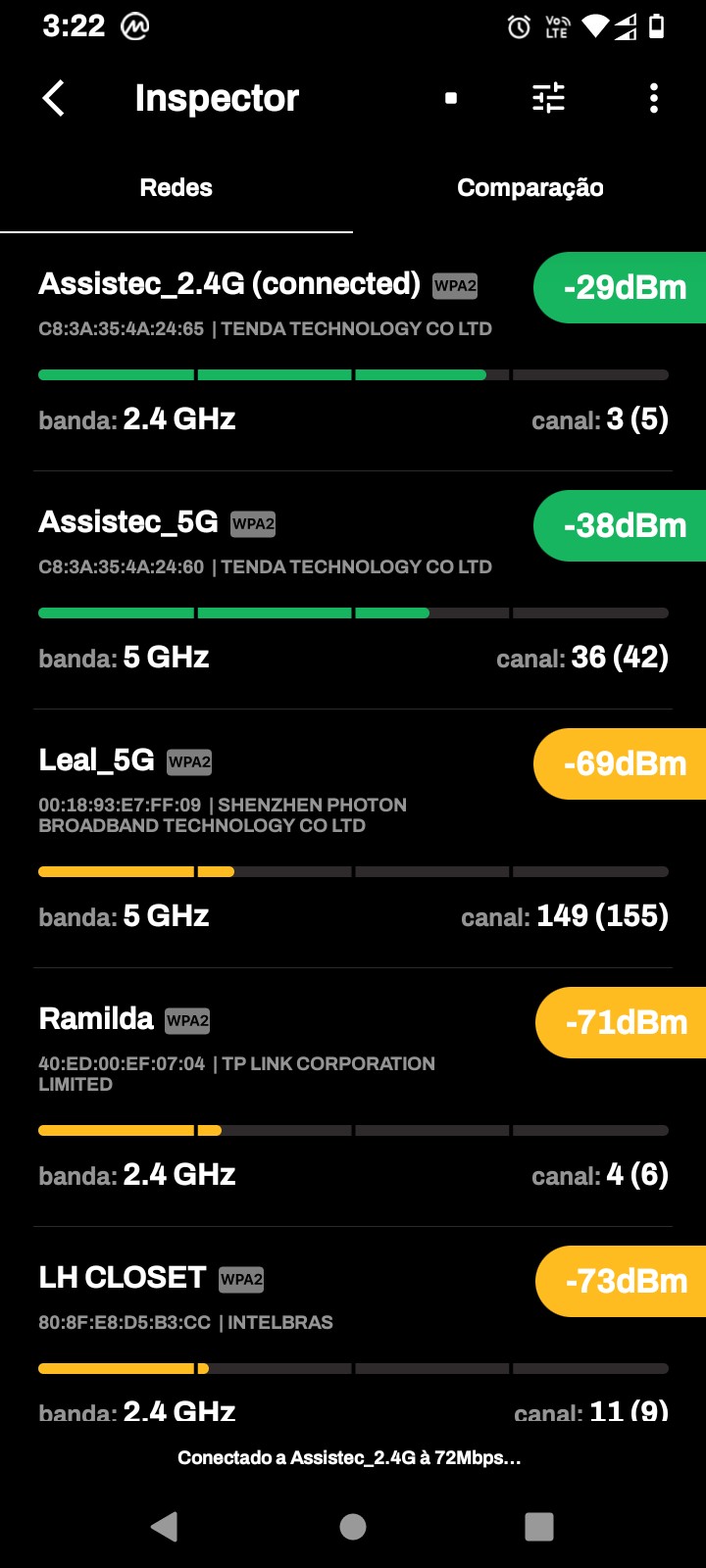Stop the network scan
Viewport: 706px width, 1568px height.
point(451,98)
